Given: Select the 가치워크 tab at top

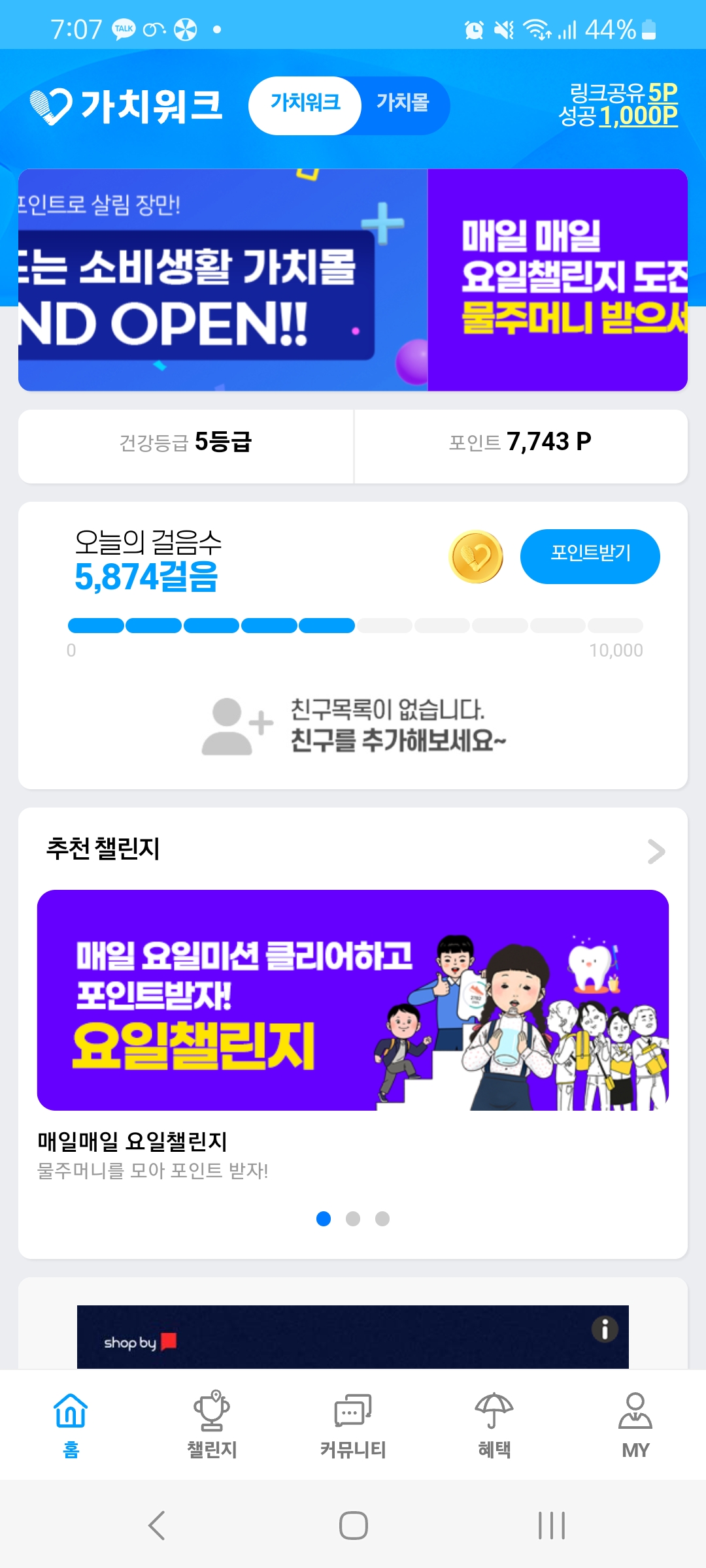Looking at the screenshot, I should 305,105.
